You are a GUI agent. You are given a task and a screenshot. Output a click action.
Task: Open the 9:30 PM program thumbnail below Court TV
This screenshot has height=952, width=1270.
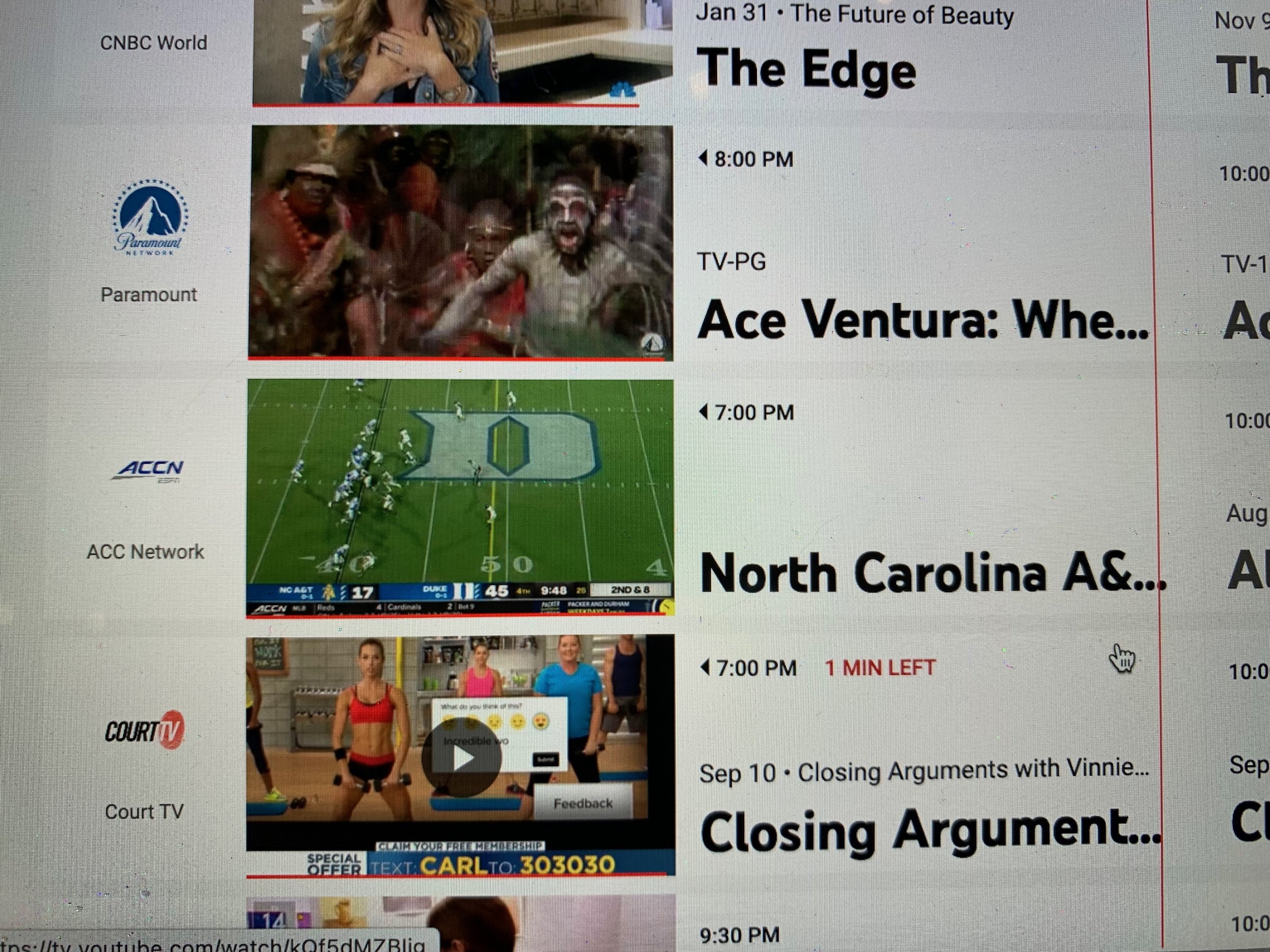click(x=461, y=924)
